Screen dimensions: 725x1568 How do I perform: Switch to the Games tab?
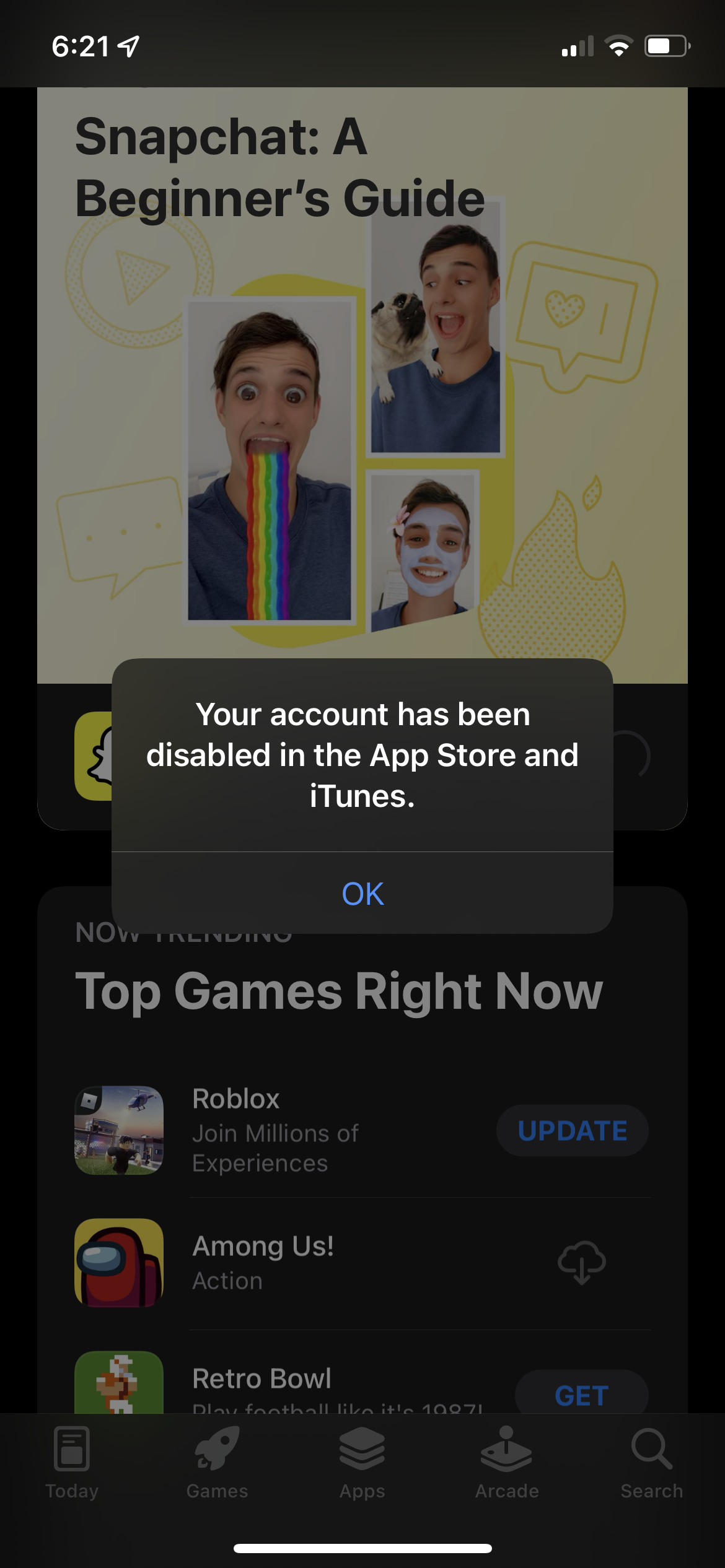[x=217, y=1463]
